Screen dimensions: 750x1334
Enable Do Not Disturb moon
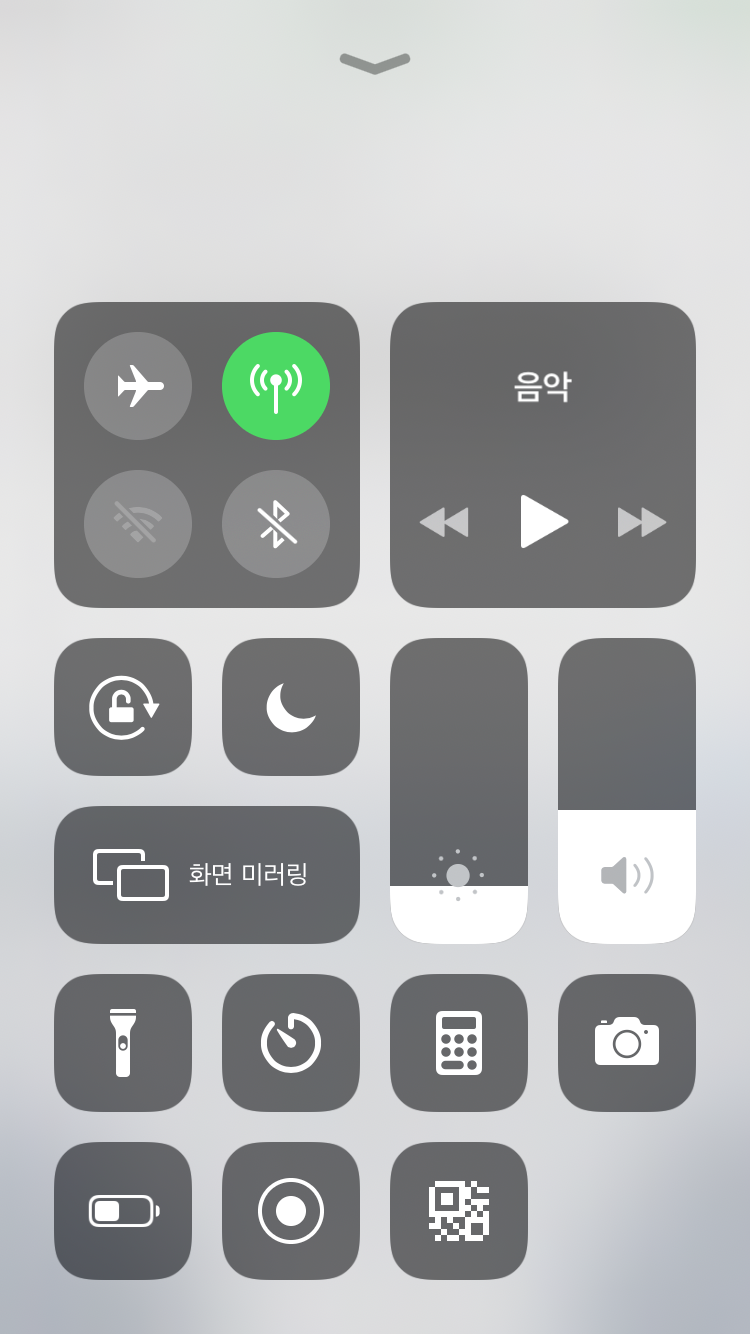coord(291,707)
